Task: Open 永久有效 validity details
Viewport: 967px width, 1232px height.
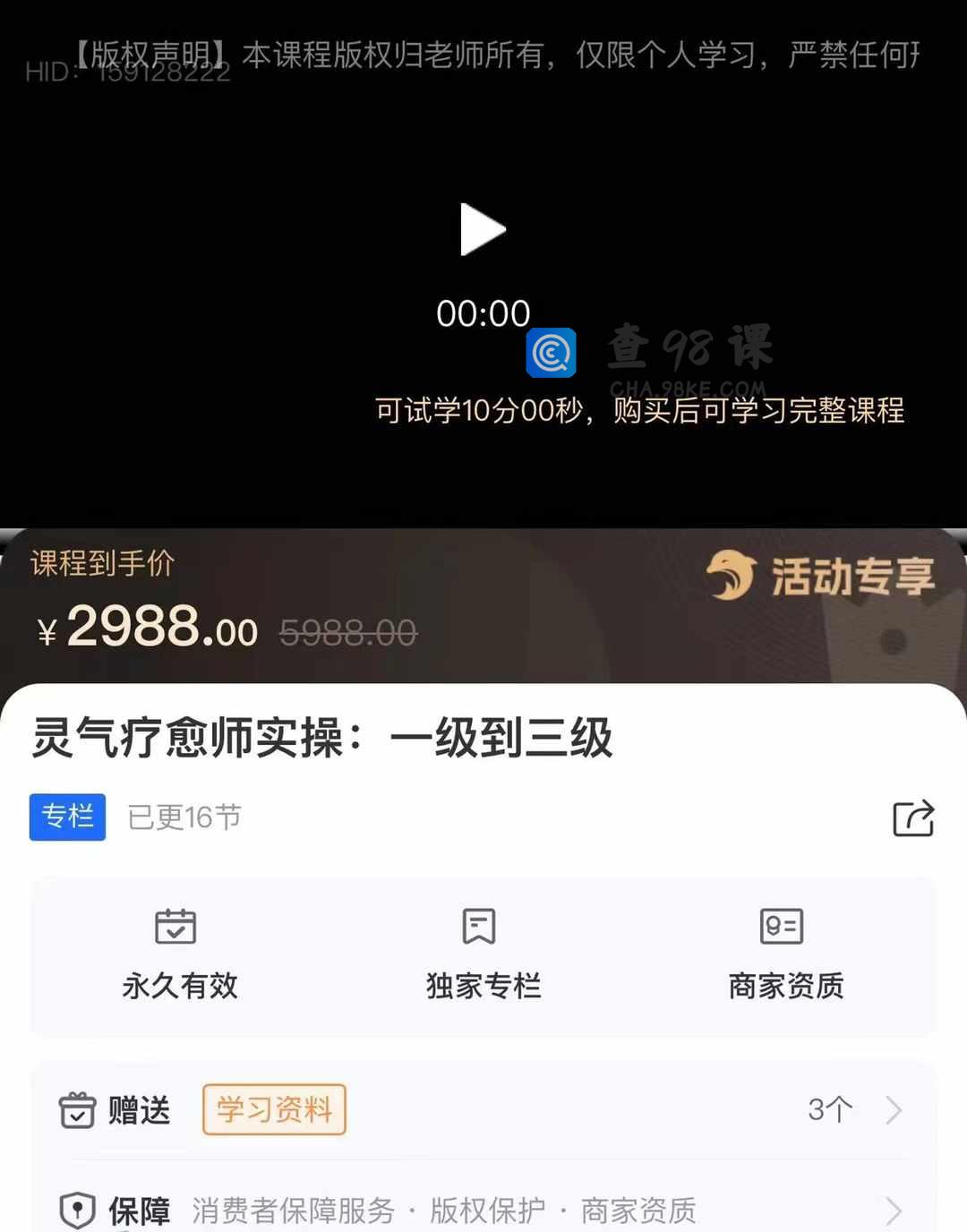Action: pyautogui.click(x=180, y=955)
